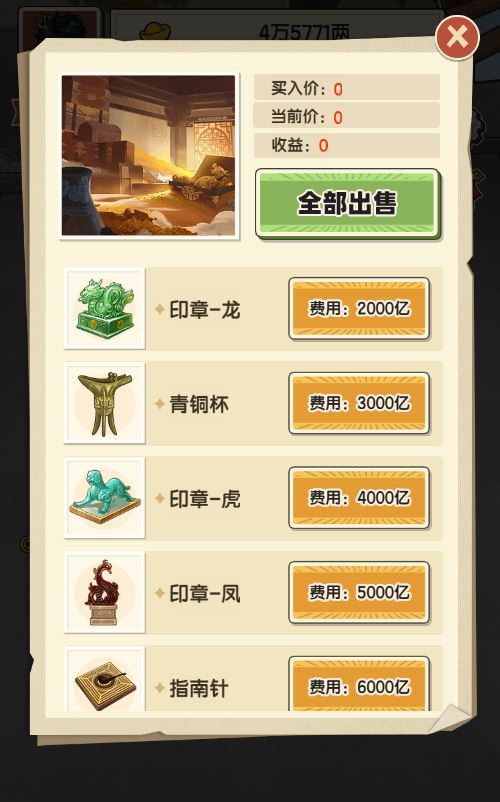Buy 印章-龙 for 2000亿
Screen dimensions: 500x802
359,308
